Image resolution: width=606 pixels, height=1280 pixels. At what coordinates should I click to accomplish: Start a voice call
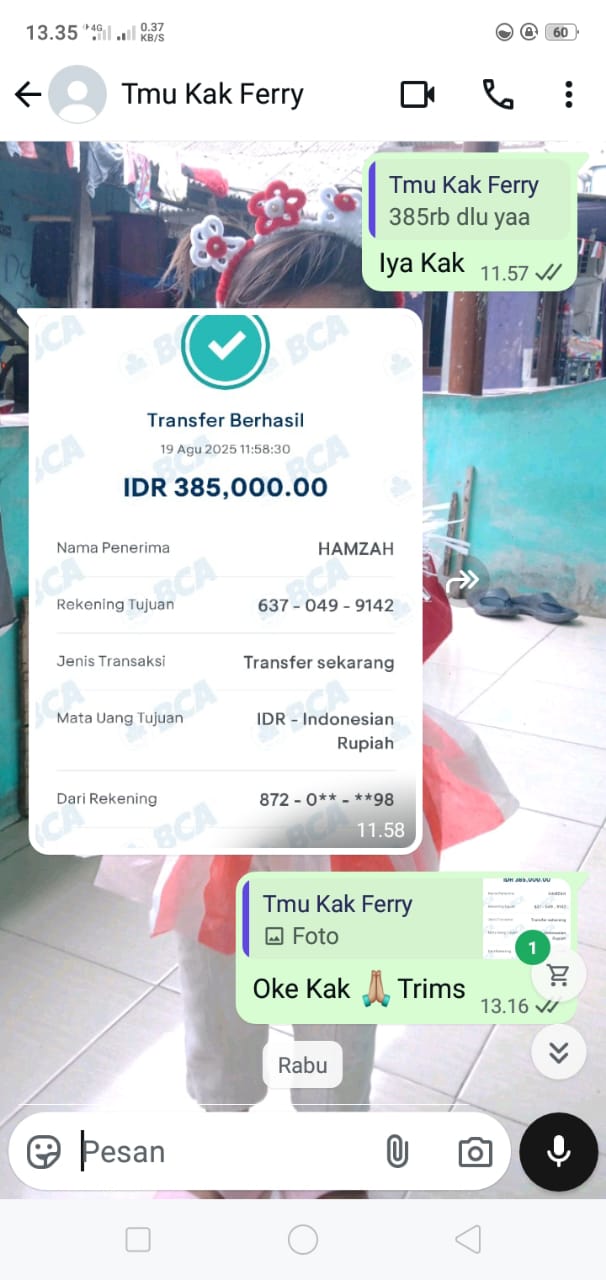[x=497, y=95]
